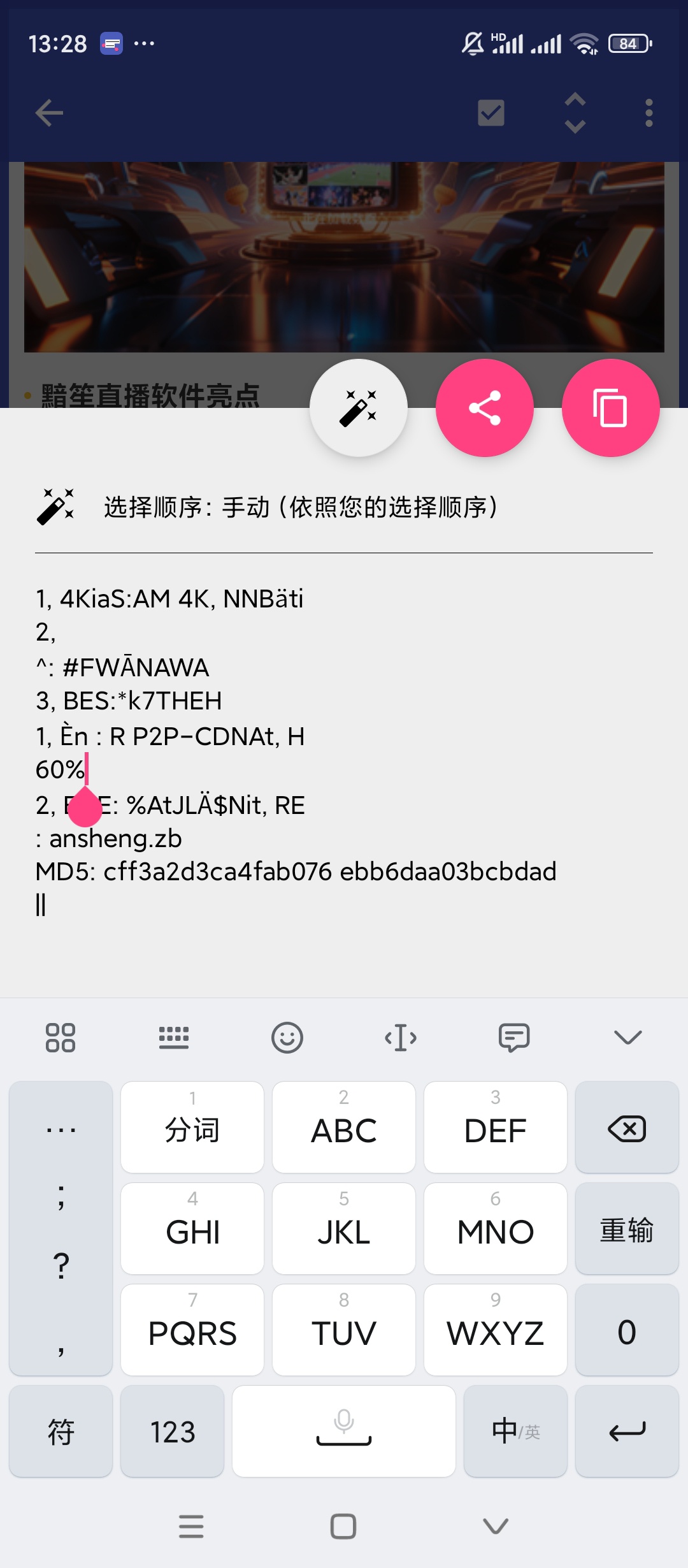Share the recognized text
This screenshot has height=1568, width=688.
coord(484,408)
